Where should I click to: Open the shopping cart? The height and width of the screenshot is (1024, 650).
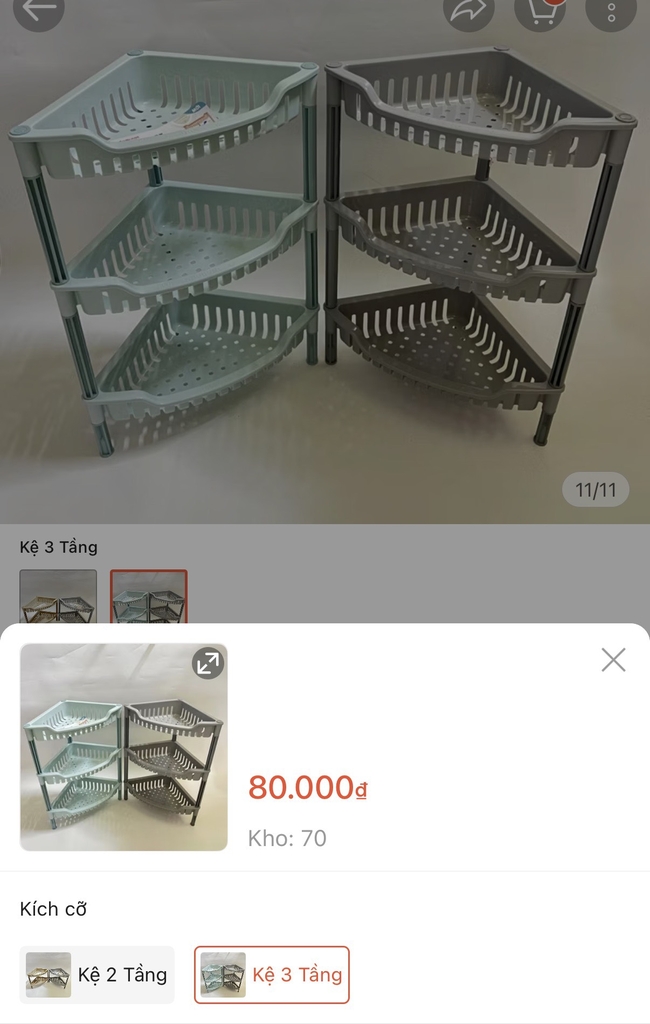coord(539,10)
